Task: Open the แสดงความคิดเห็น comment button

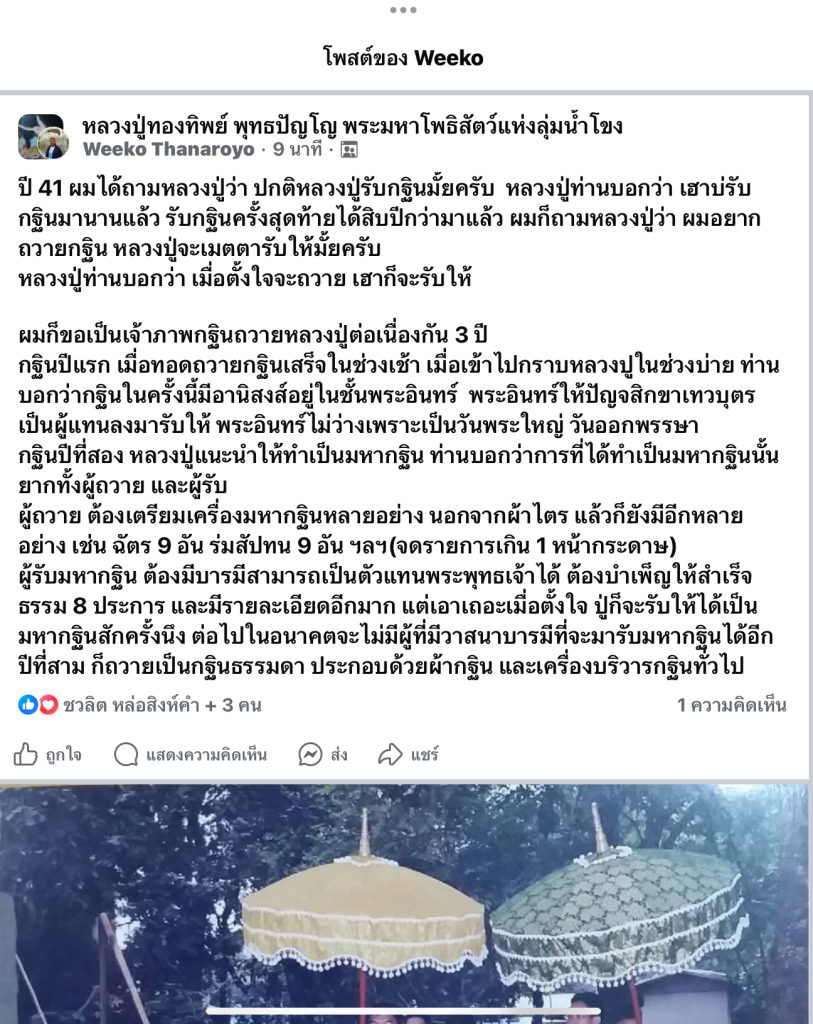Action: click(190, 755)
